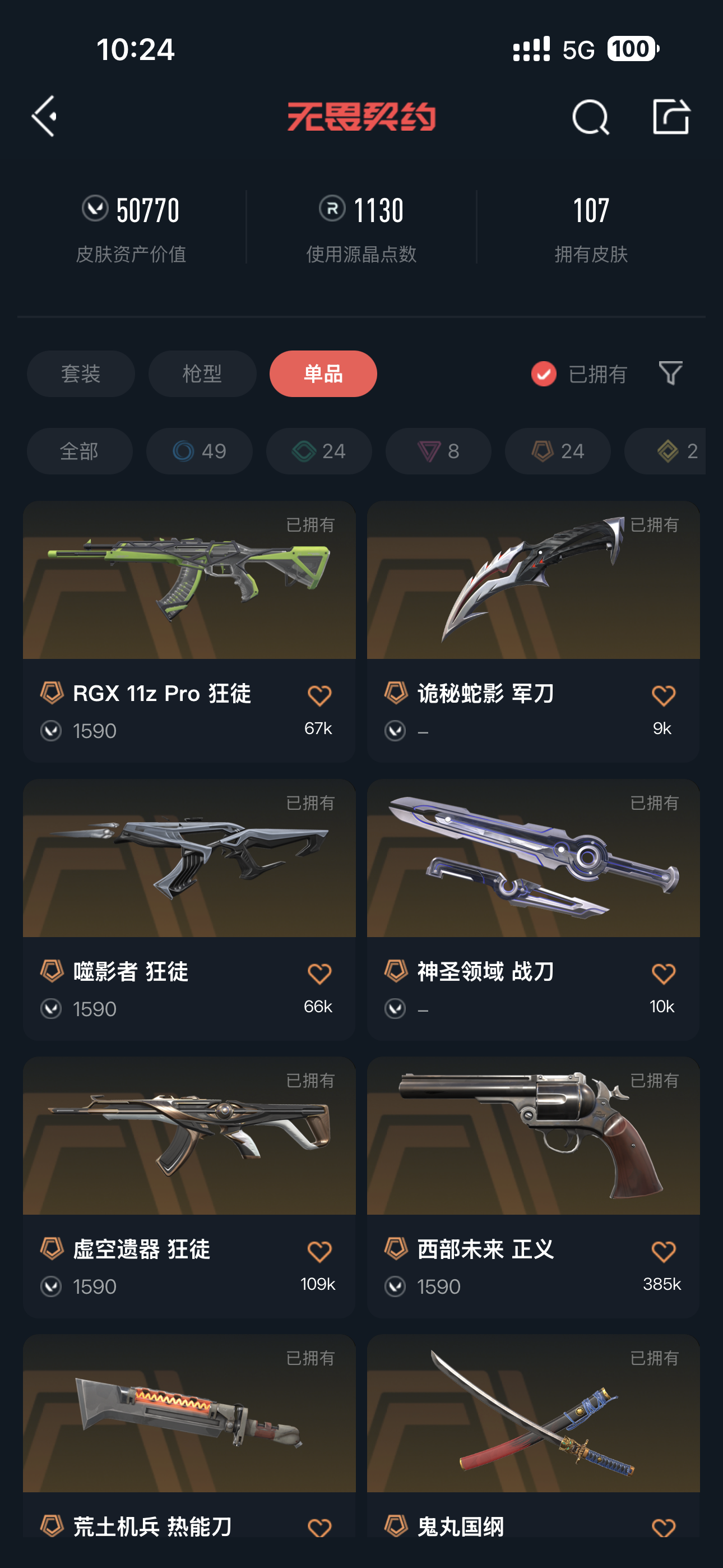Screen dimensions: 723x1568
Task: Filter by the orange tier chip 24
Action: coord(558,451)
